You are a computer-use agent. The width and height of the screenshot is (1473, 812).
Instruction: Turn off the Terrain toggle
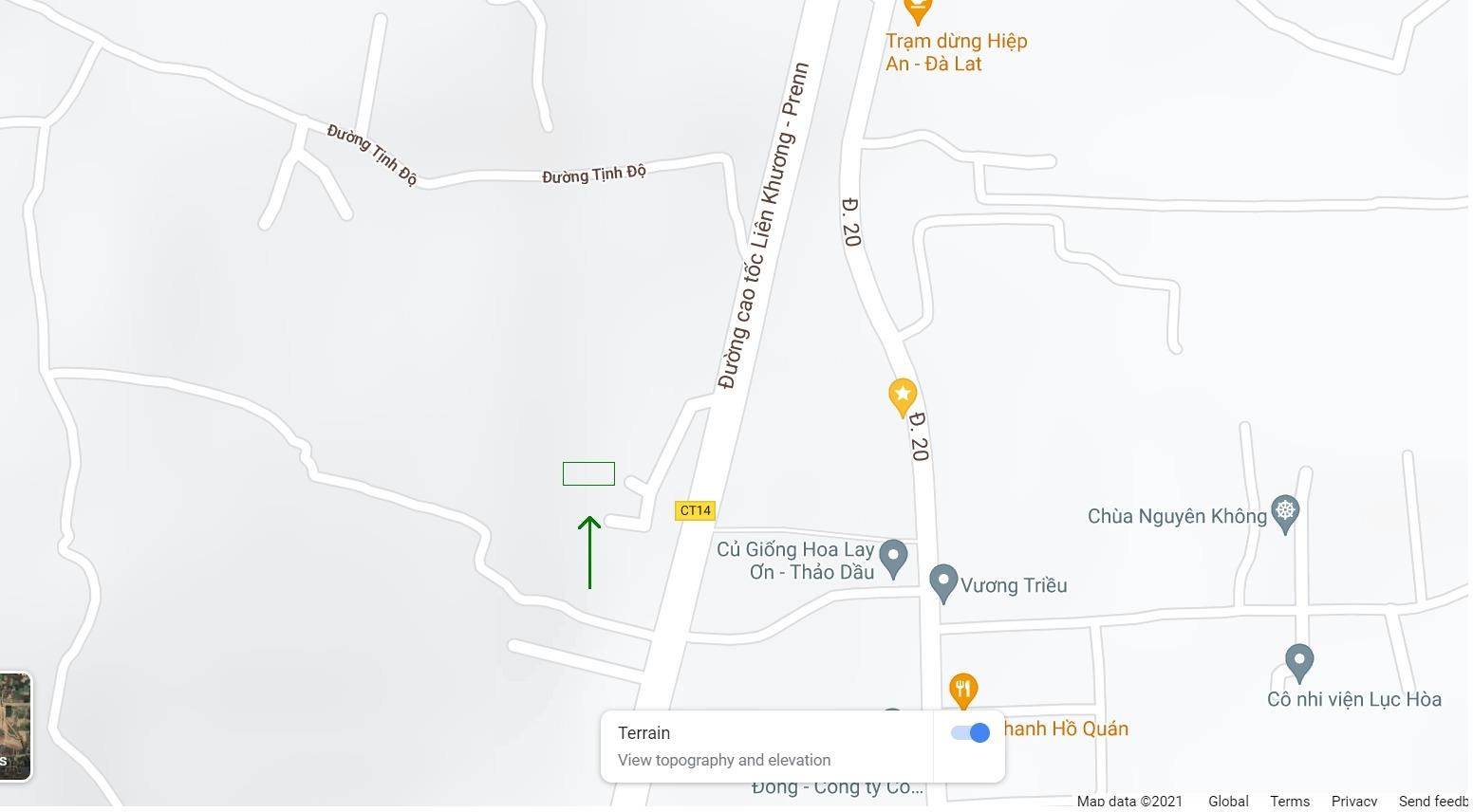tap(970, 732)
